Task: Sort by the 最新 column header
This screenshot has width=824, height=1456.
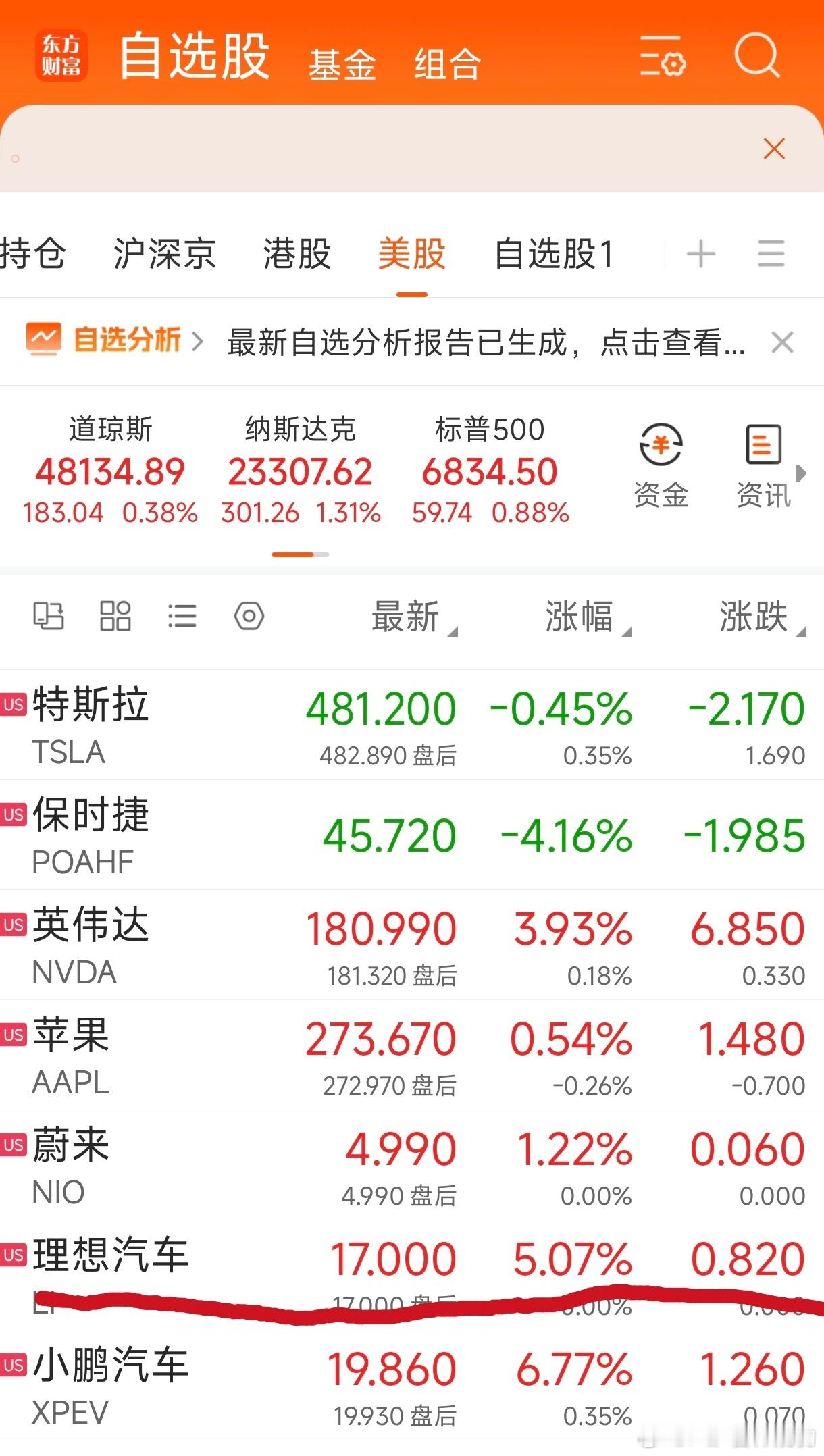Action: point(405,616)
